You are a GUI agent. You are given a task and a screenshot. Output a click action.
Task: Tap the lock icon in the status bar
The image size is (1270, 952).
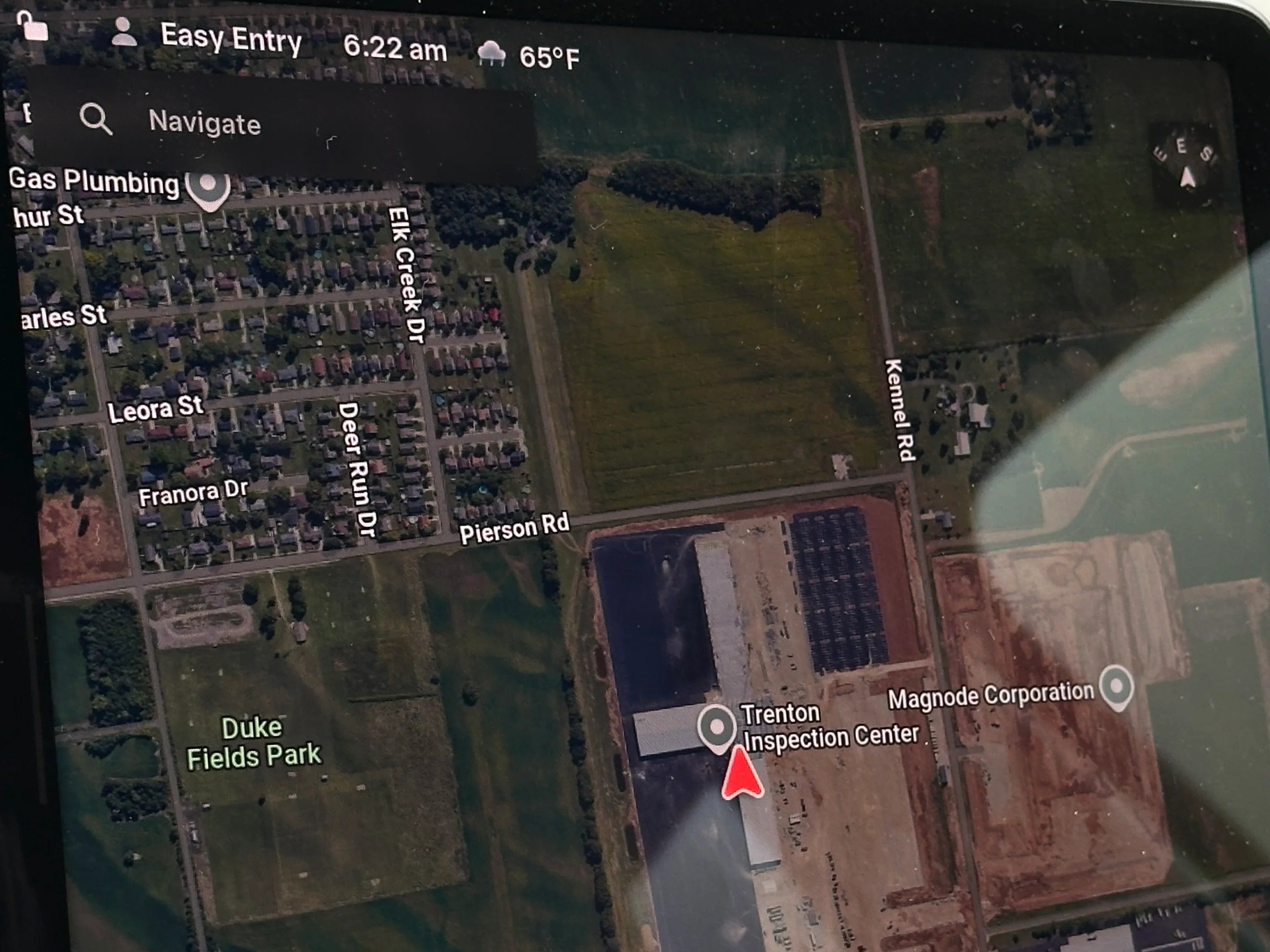[x=32, y=26]
